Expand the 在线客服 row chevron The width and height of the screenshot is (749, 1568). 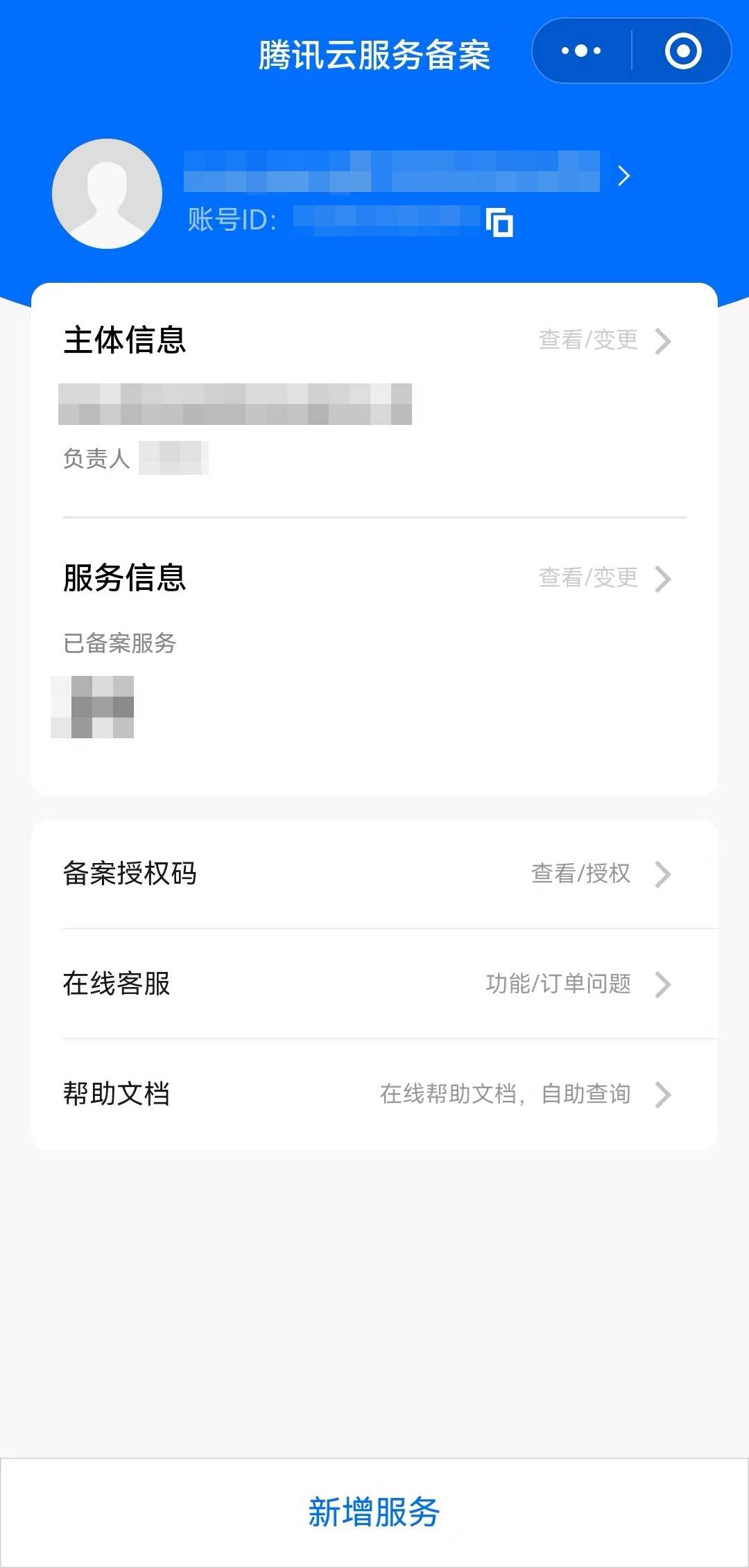pos(664,984)
